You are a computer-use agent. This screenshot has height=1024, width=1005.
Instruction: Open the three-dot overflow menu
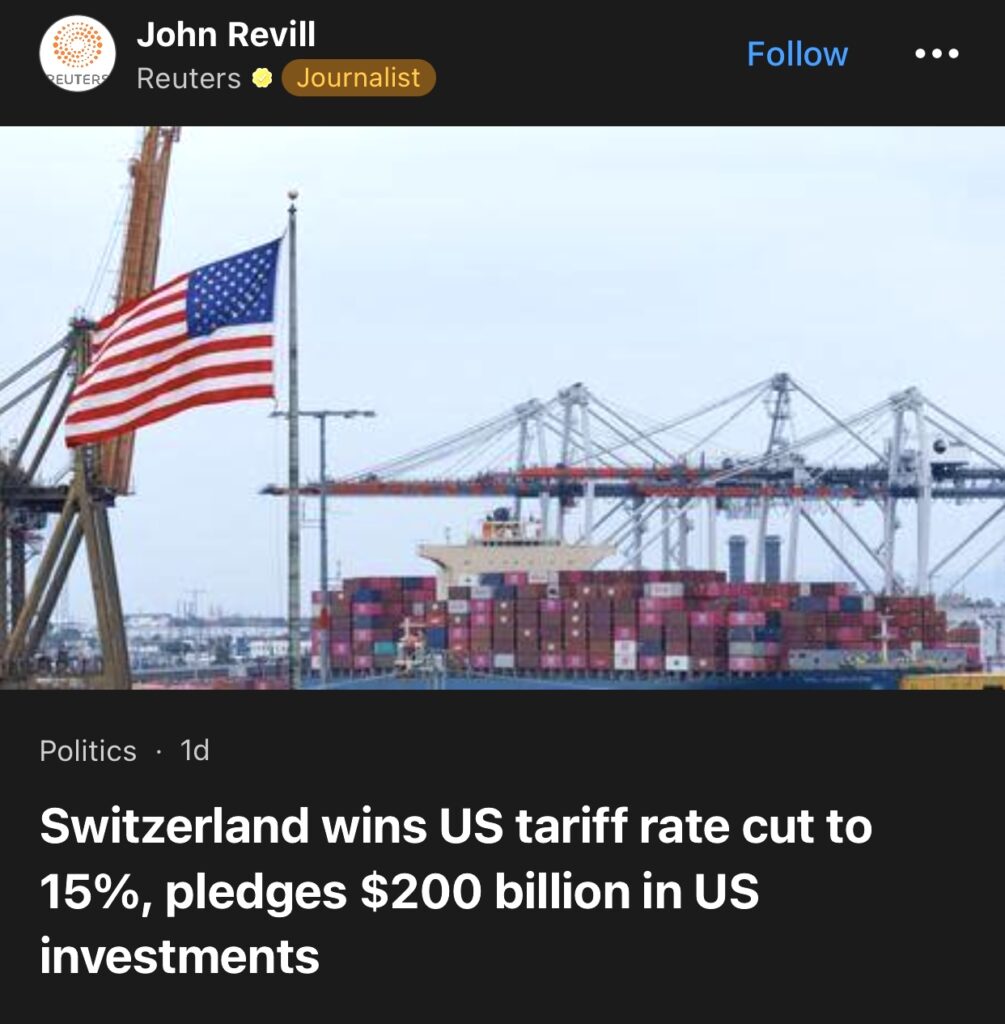[937, 54]
